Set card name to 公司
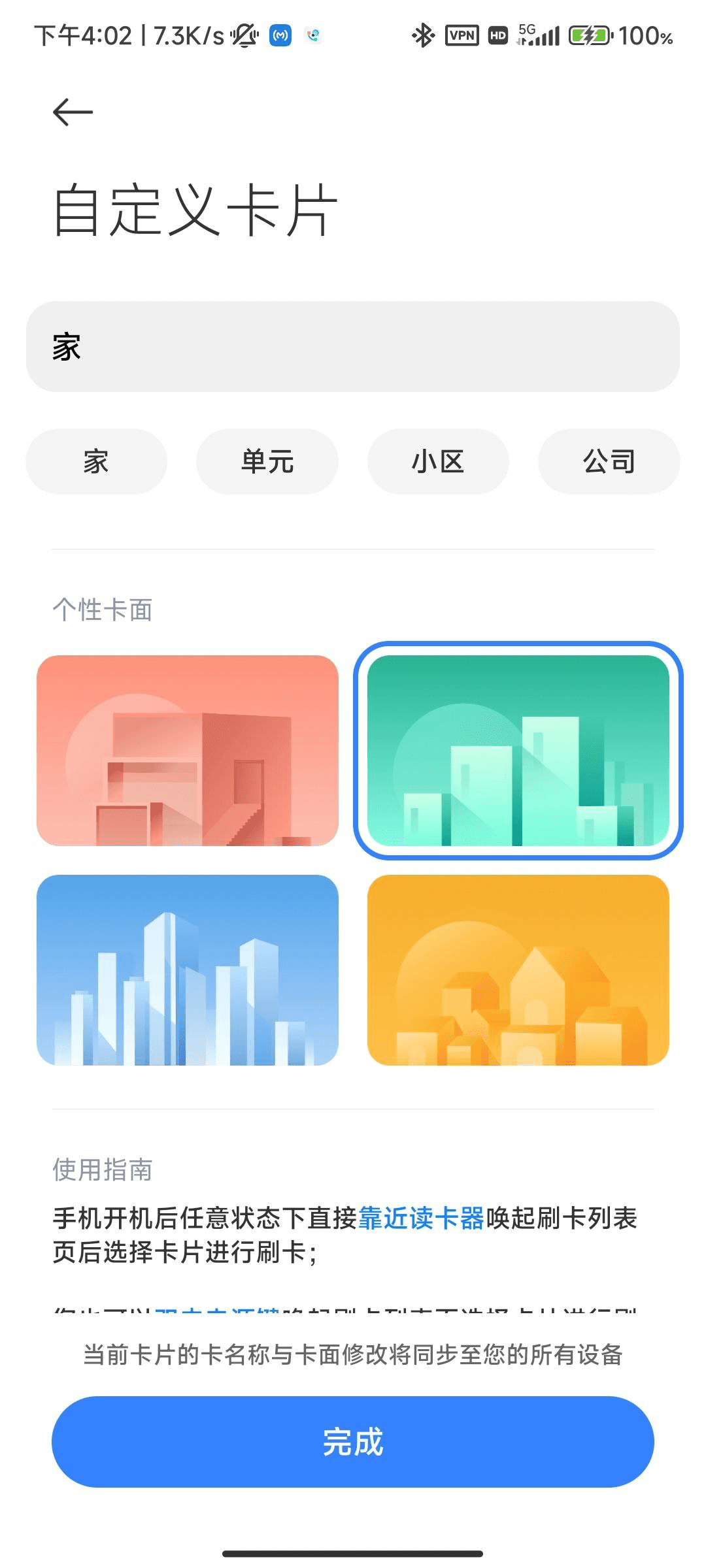The image size is (706, 1568). click(609, 462)
